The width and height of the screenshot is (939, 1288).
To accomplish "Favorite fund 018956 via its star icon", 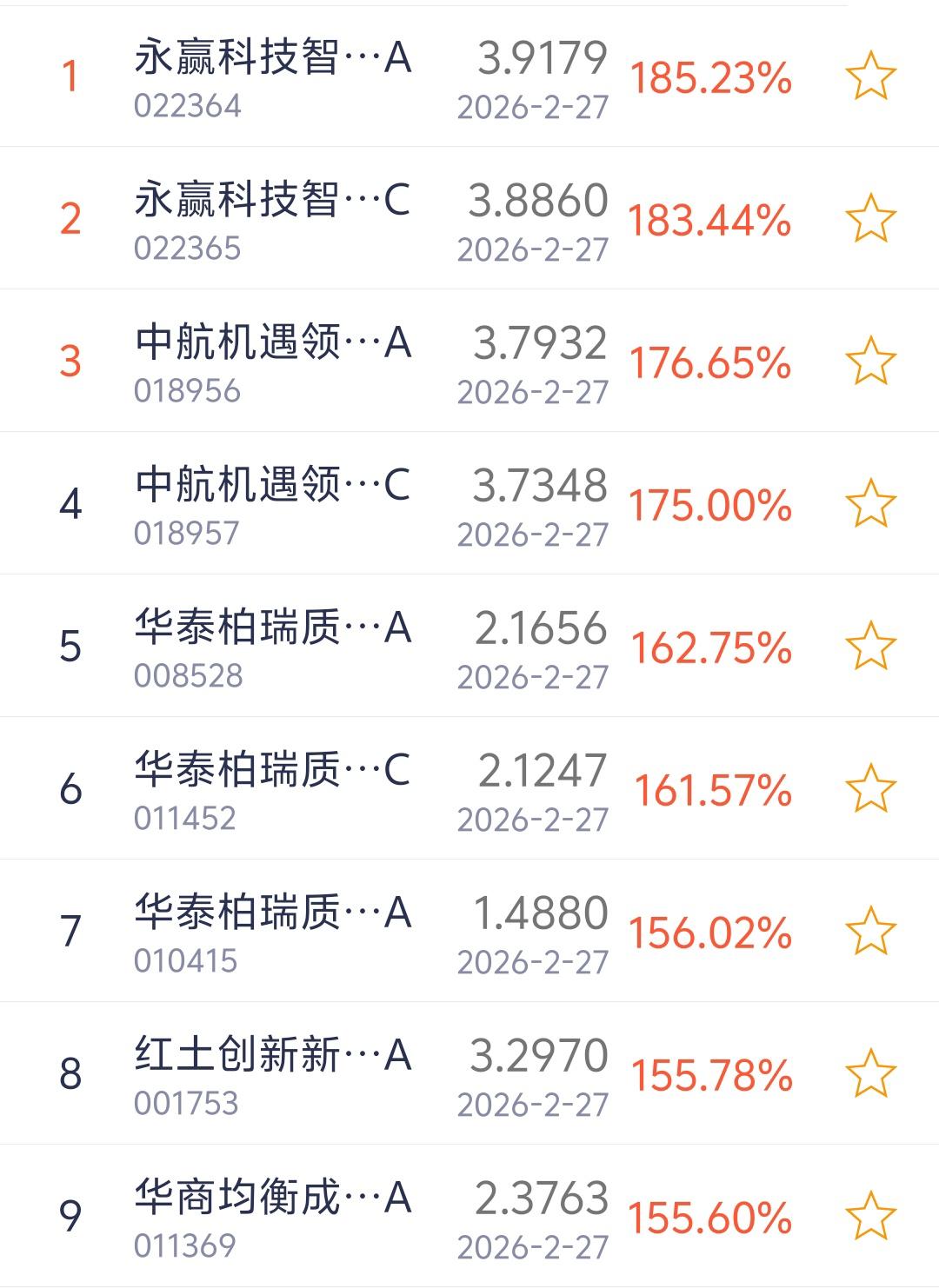I will click(869, 359).
